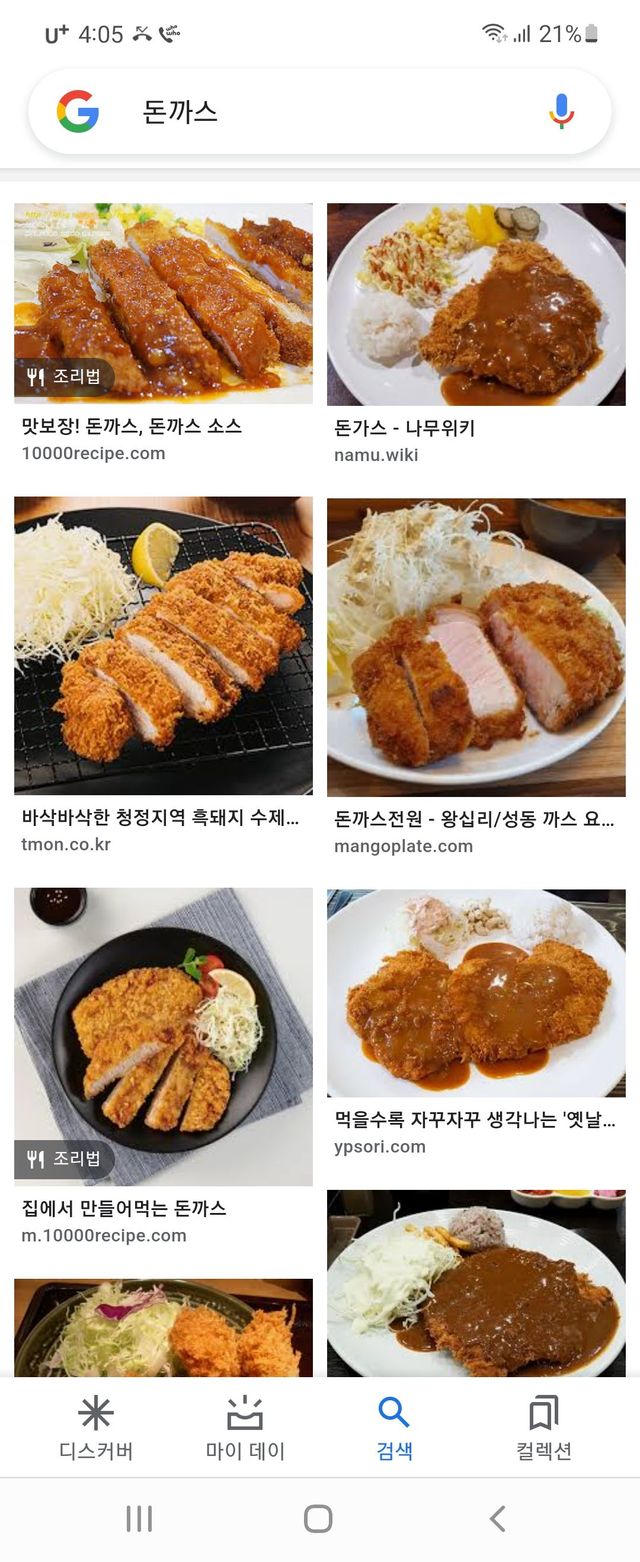640x1562 pixels.
Task: Open the 돈까스전원 mangoplate.com result
Action: 476,647
